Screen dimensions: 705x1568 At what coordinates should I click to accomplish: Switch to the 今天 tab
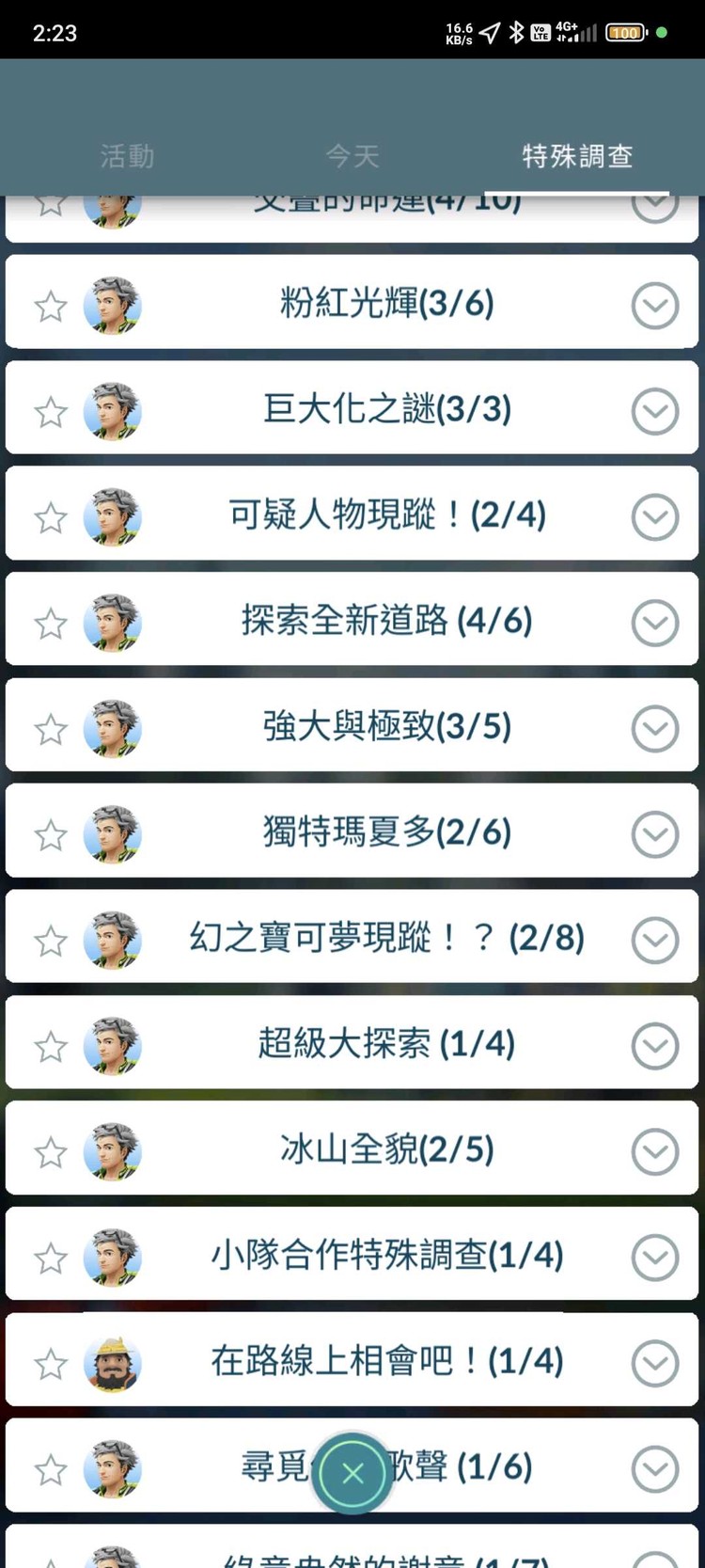[x=352, y=155]
